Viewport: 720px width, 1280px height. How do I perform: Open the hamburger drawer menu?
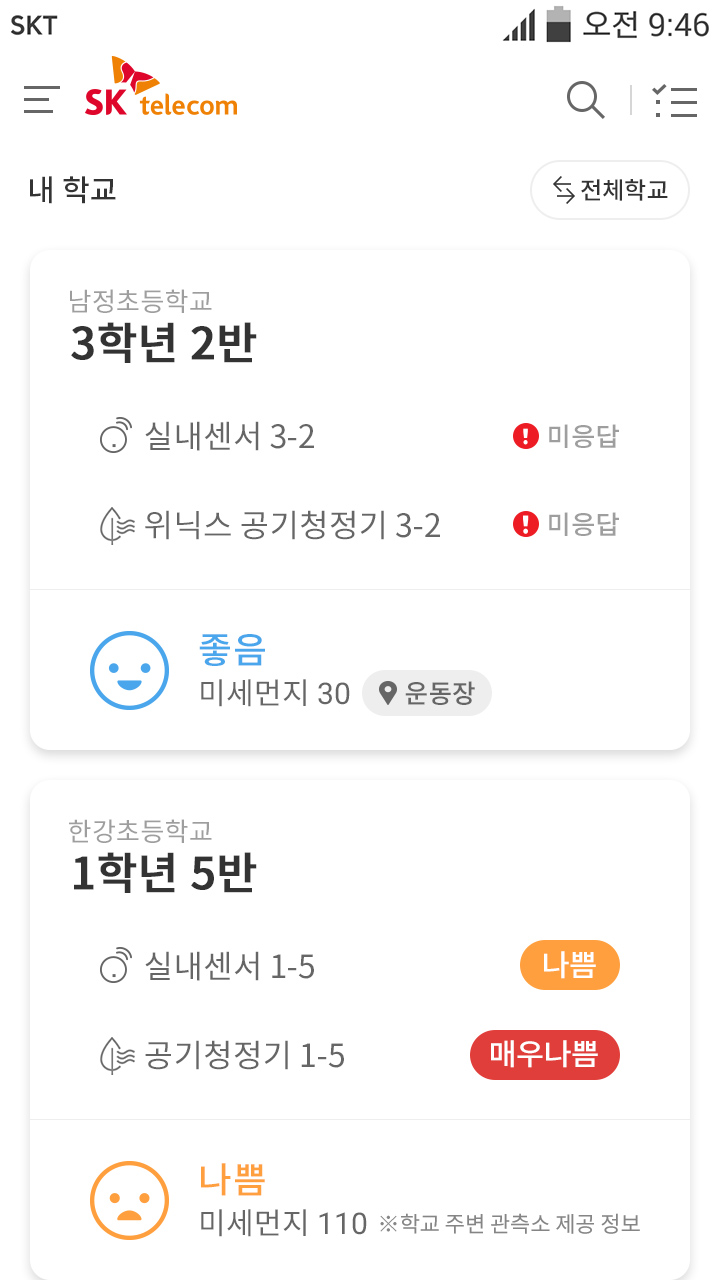41,99
